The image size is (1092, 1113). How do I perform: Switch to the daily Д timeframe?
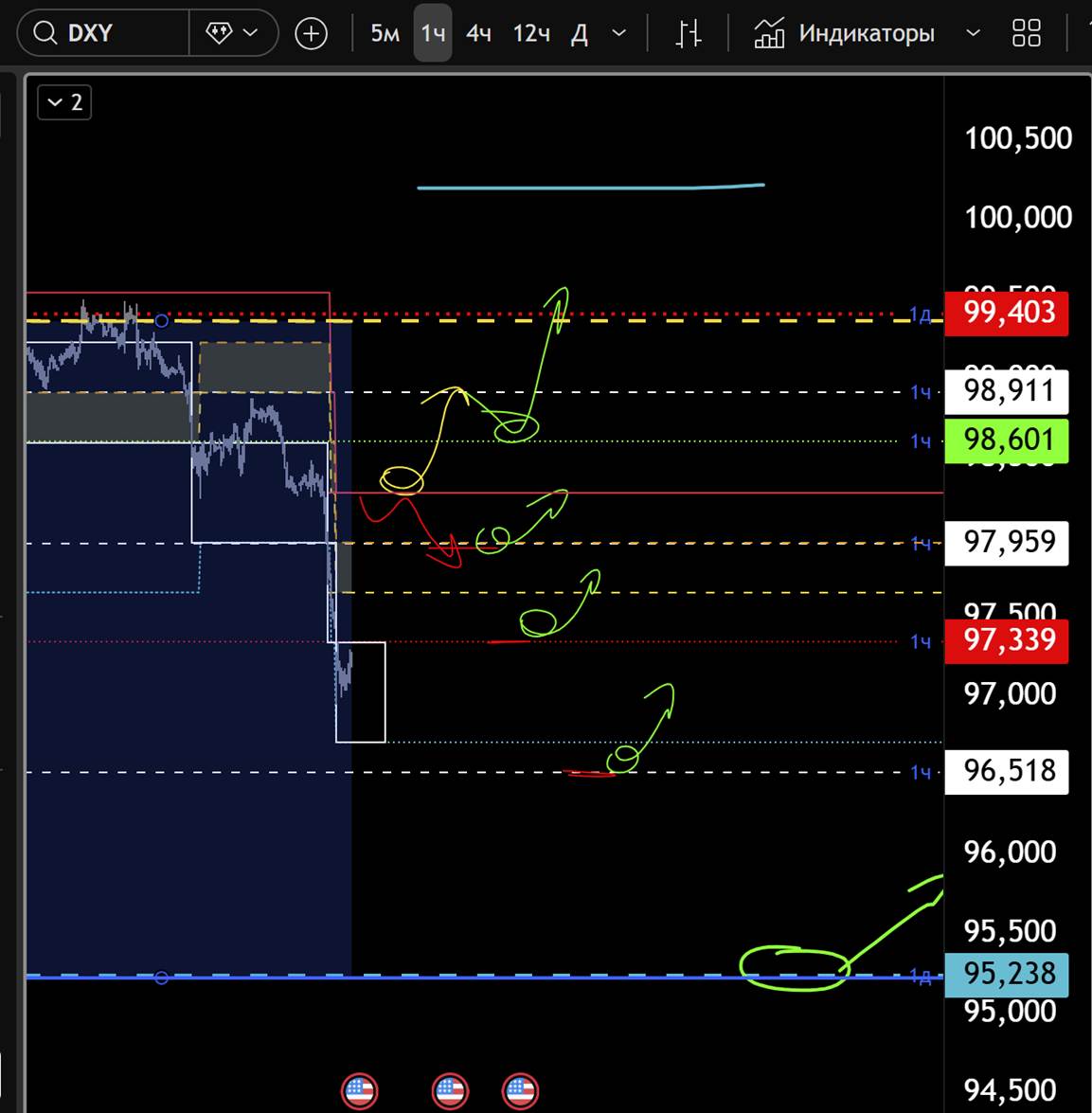580,34
